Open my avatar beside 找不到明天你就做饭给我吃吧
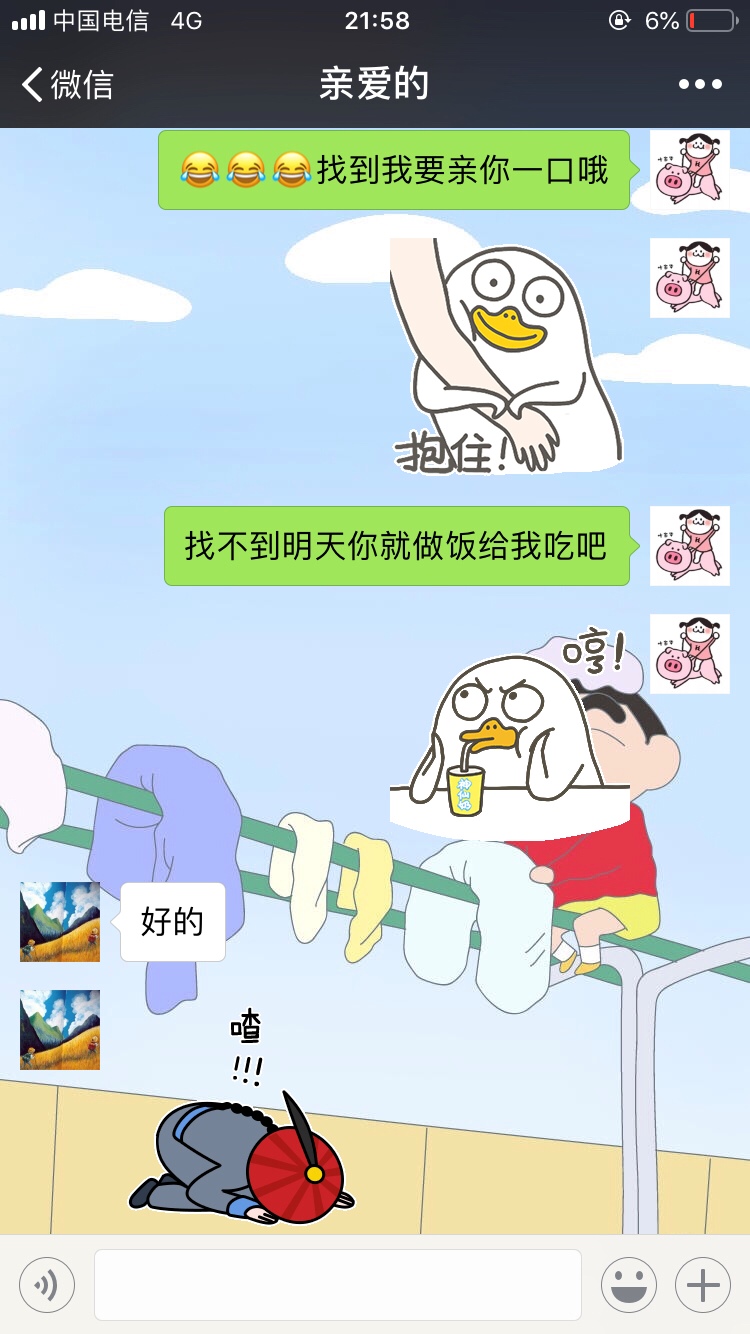Image resolution: width=750 pixels, height=1334 pixels. (x=690, y=546)
